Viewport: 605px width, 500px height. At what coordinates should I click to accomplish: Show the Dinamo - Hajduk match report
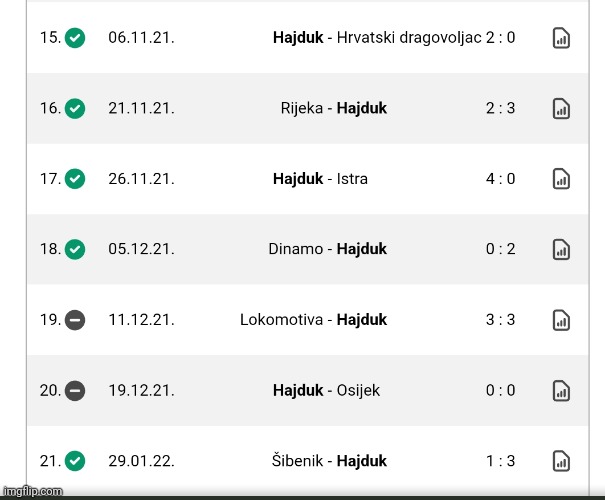pyautogui.click(x=561, y=249)
